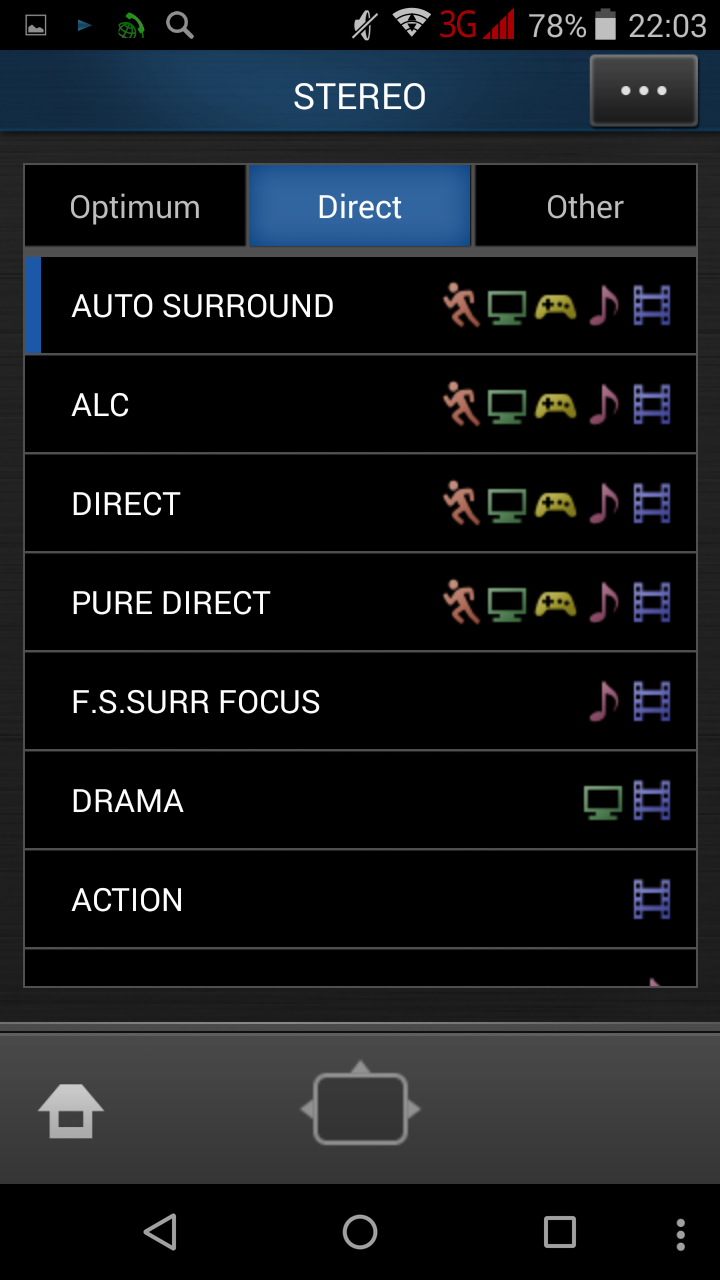Open Android recent apps

[559, 1232]
